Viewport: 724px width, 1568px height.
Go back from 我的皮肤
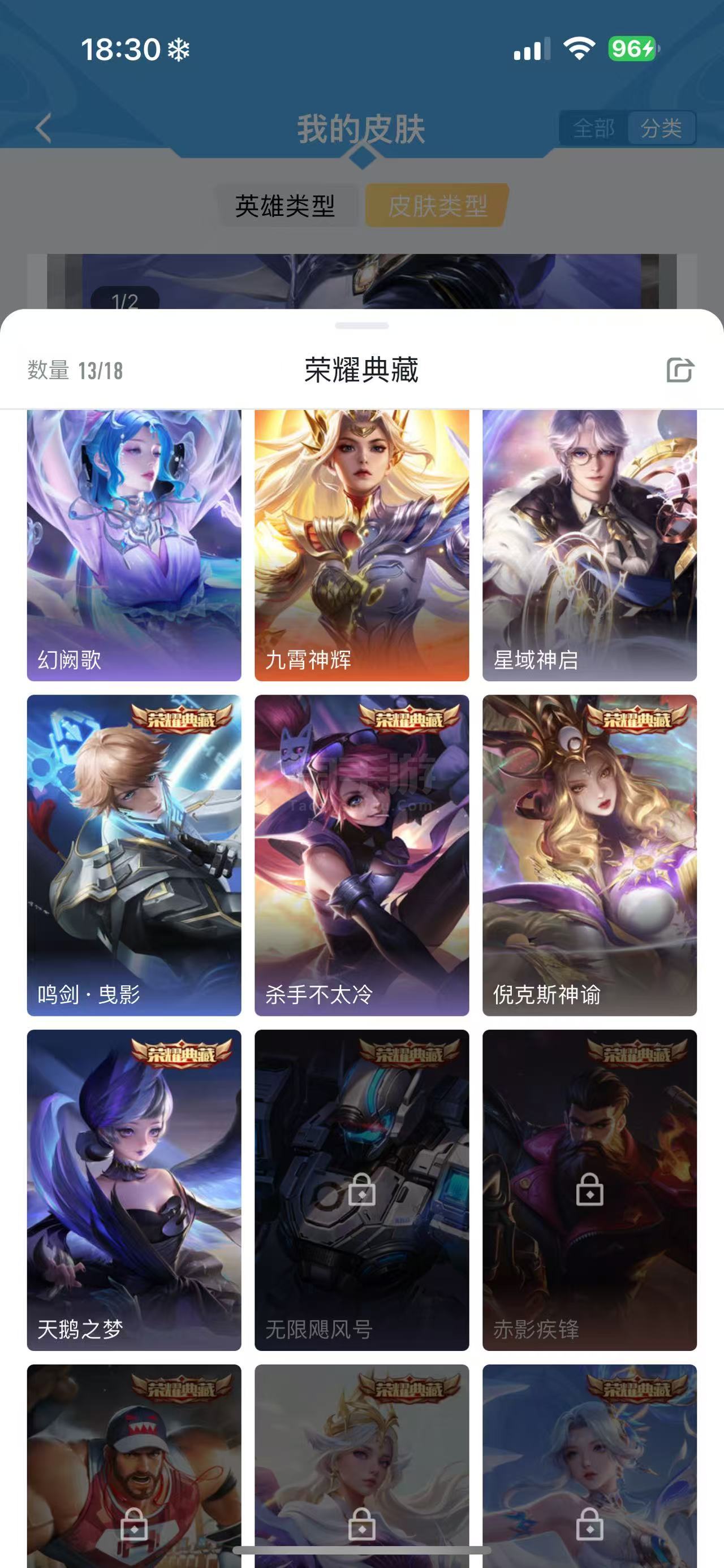pos(43,128)
